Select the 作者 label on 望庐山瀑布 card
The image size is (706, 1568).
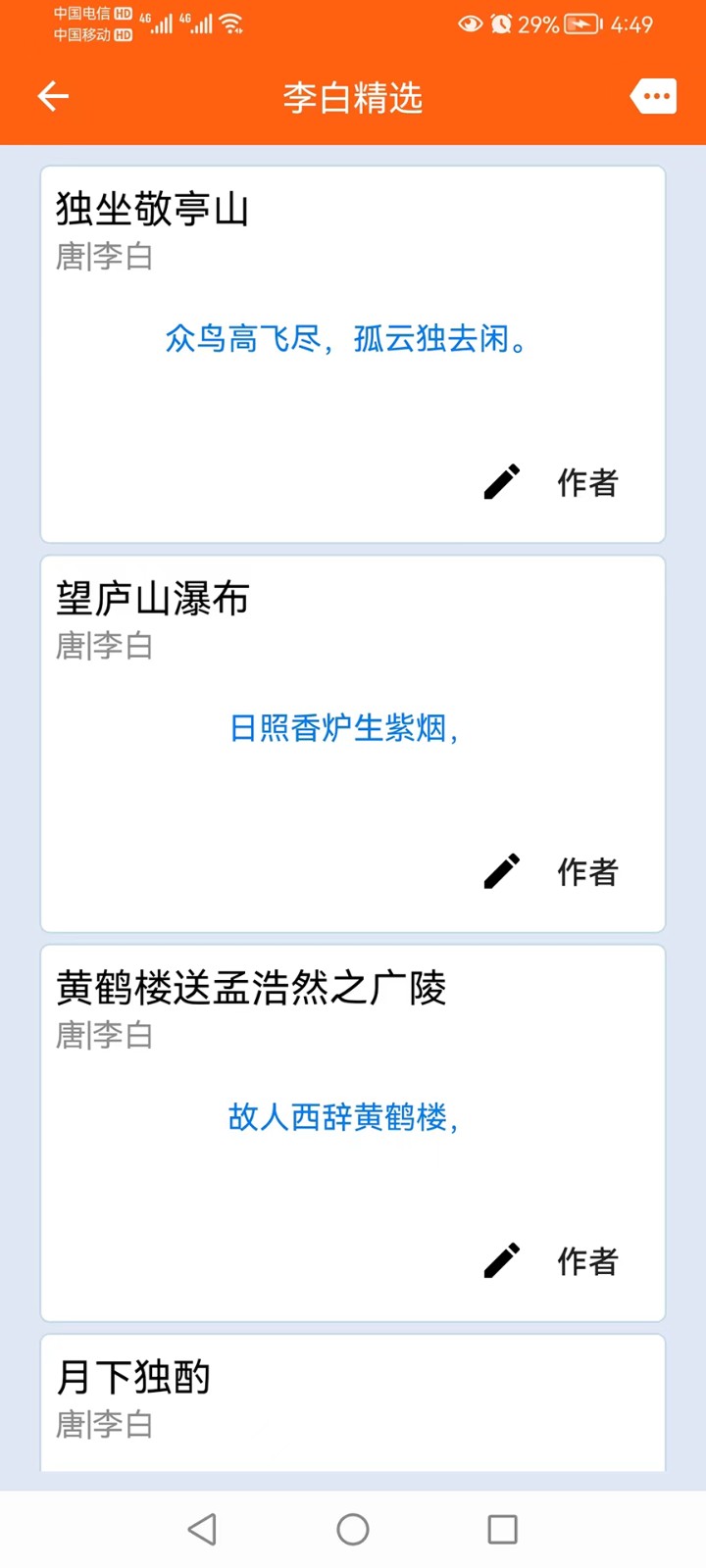click(585, 872)
